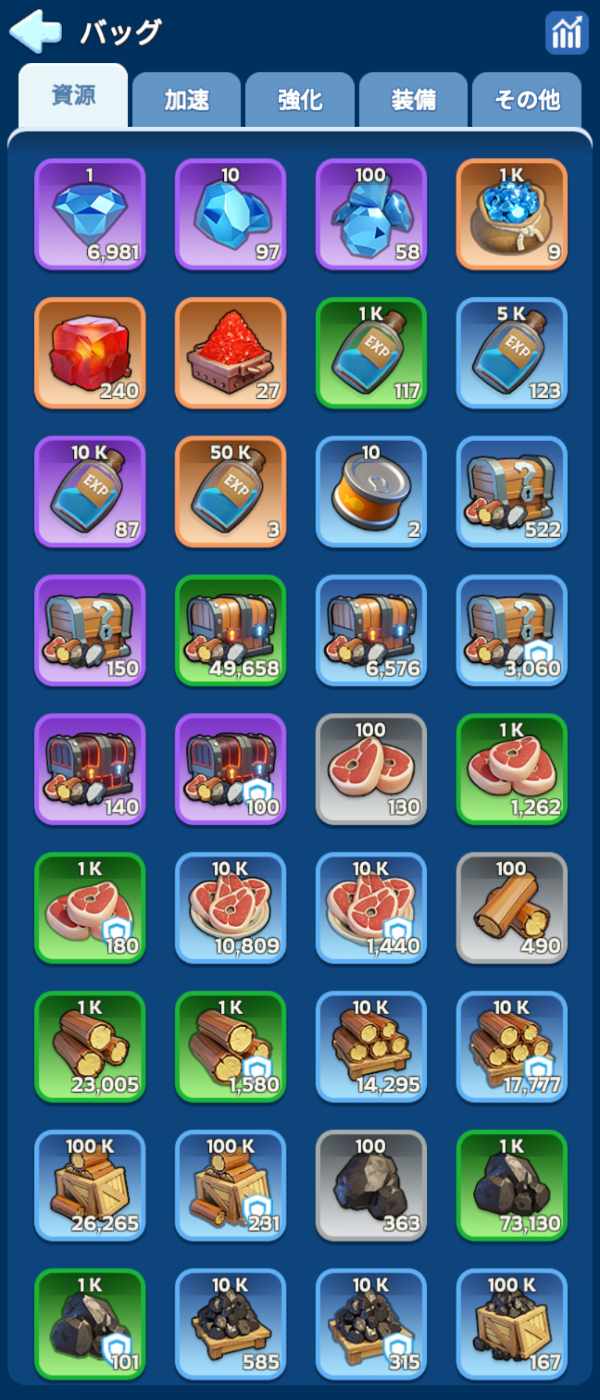The width and height of the screenshot is (600, 1400).
Task: Select the 資源 tab
Action: point(73,97)
